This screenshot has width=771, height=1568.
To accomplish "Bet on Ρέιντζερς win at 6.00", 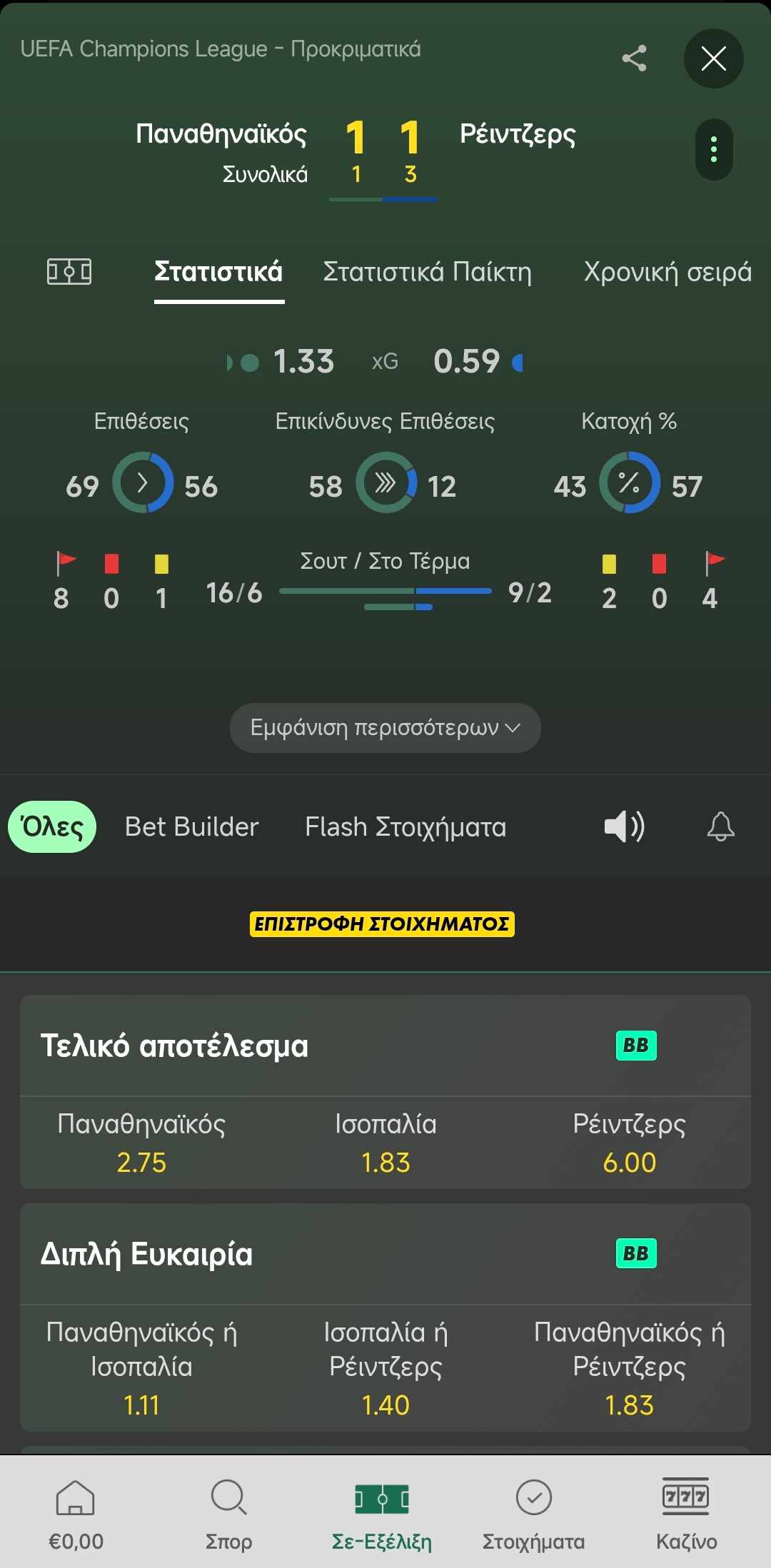I will pyautogui.click(x=629, y=1143).
